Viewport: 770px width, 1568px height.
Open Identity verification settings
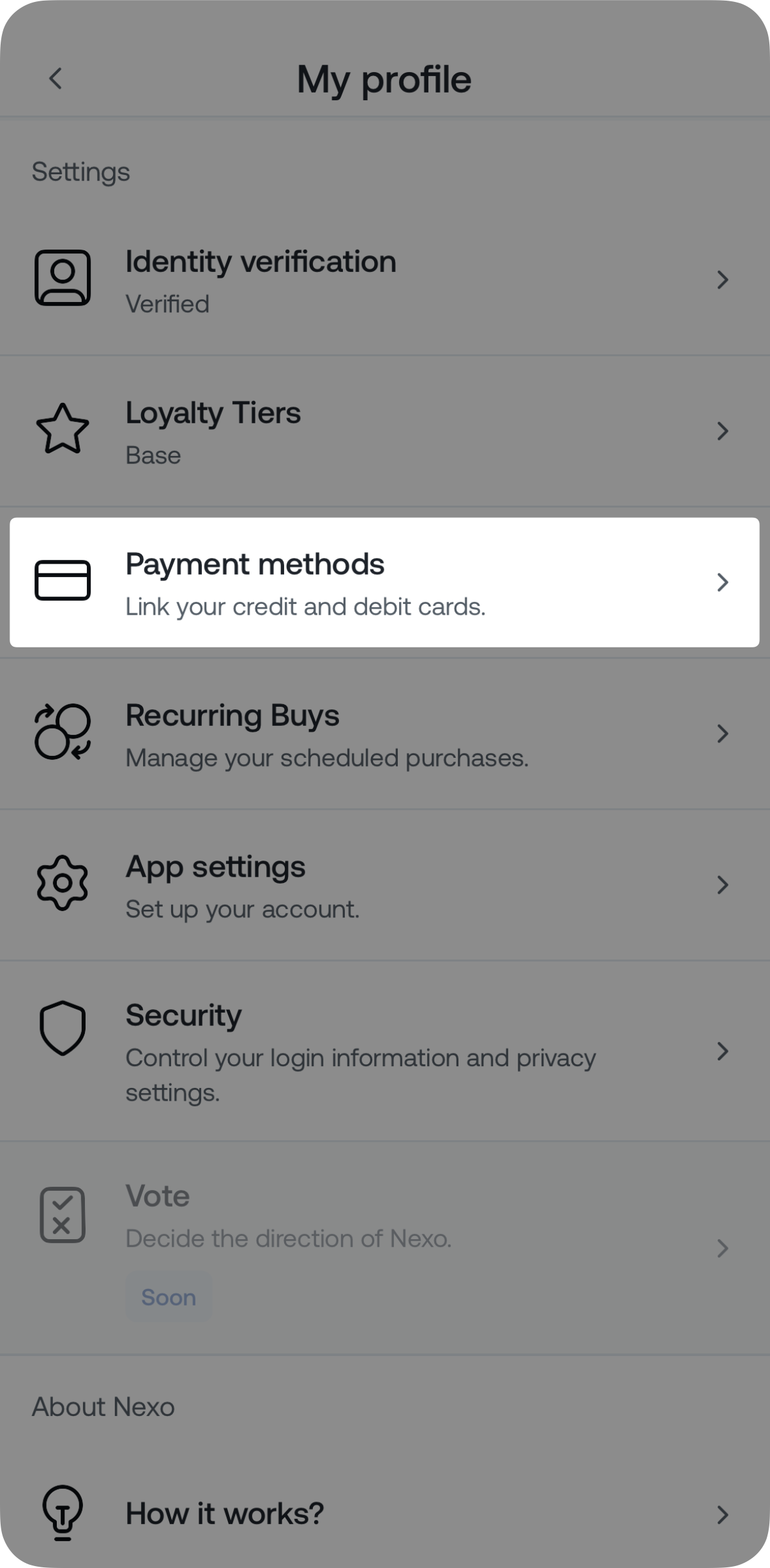[383, 280]
